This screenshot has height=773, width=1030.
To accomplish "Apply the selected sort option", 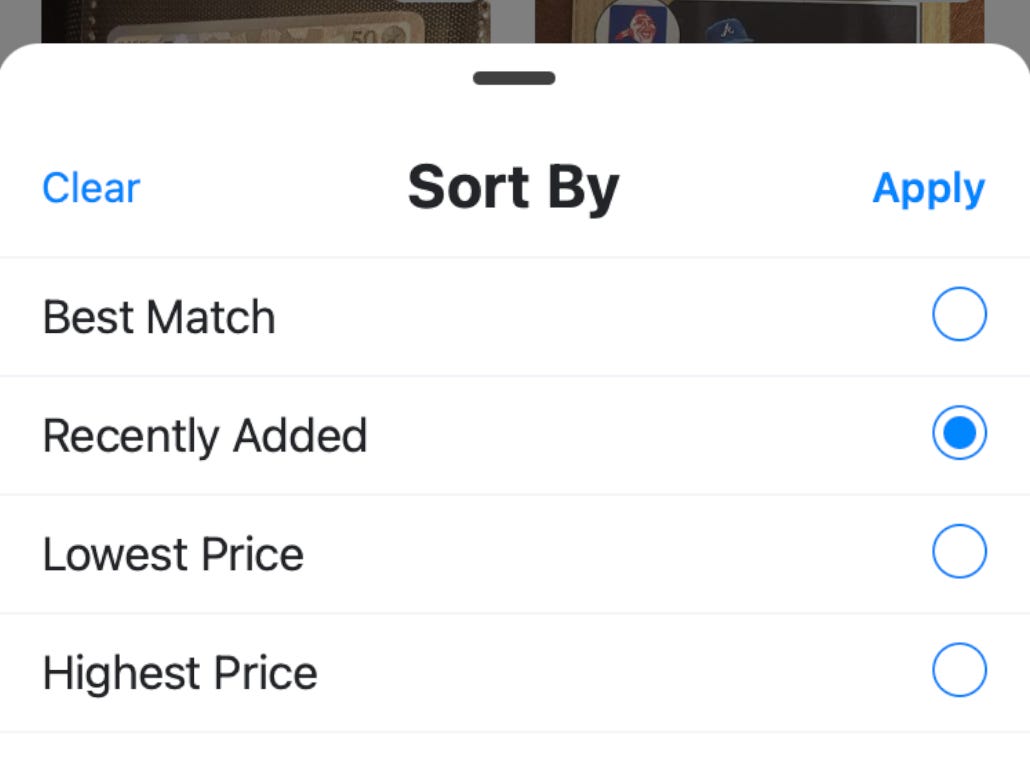I will (928, 188).
